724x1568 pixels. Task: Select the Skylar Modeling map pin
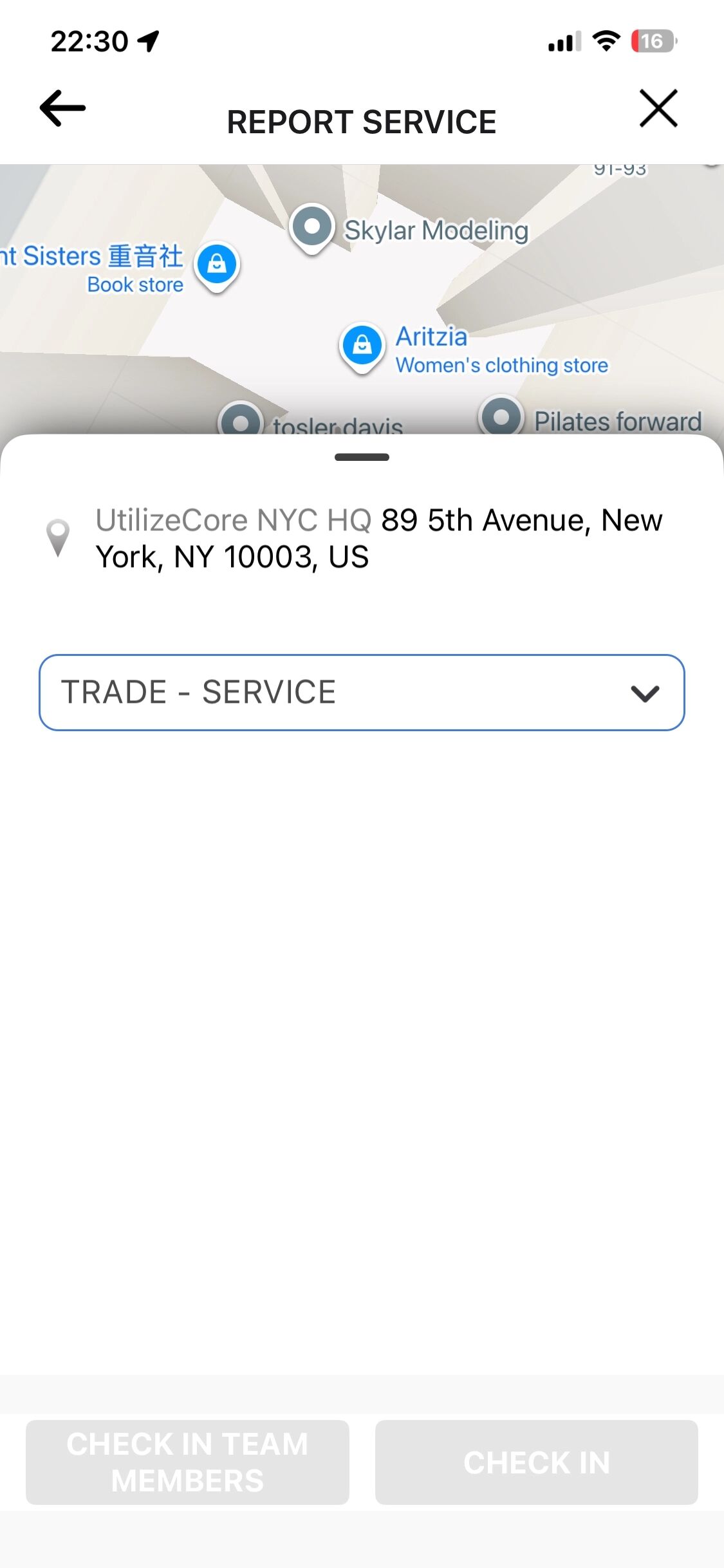click(x=312, y=227)
